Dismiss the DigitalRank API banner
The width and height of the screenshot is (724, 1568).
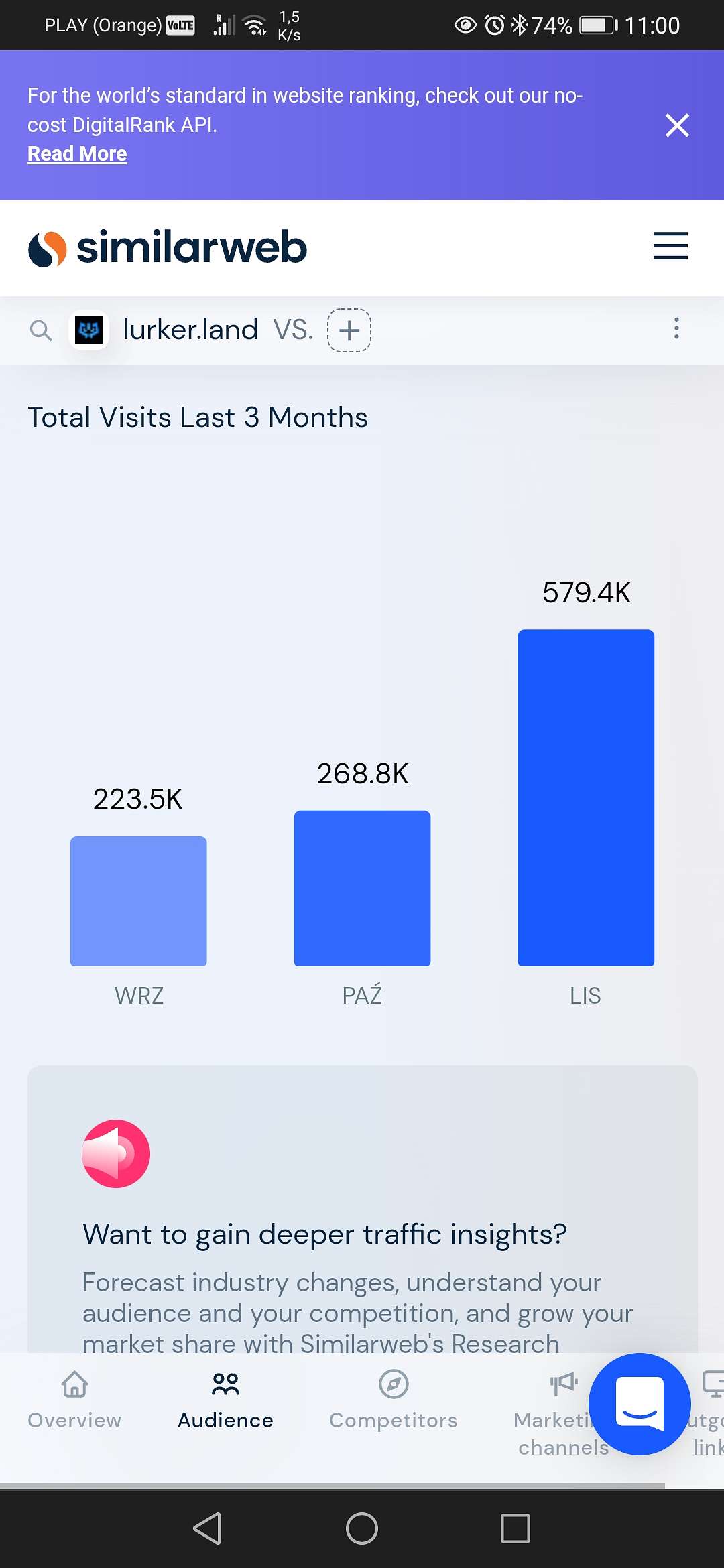(x=677, y=125)
